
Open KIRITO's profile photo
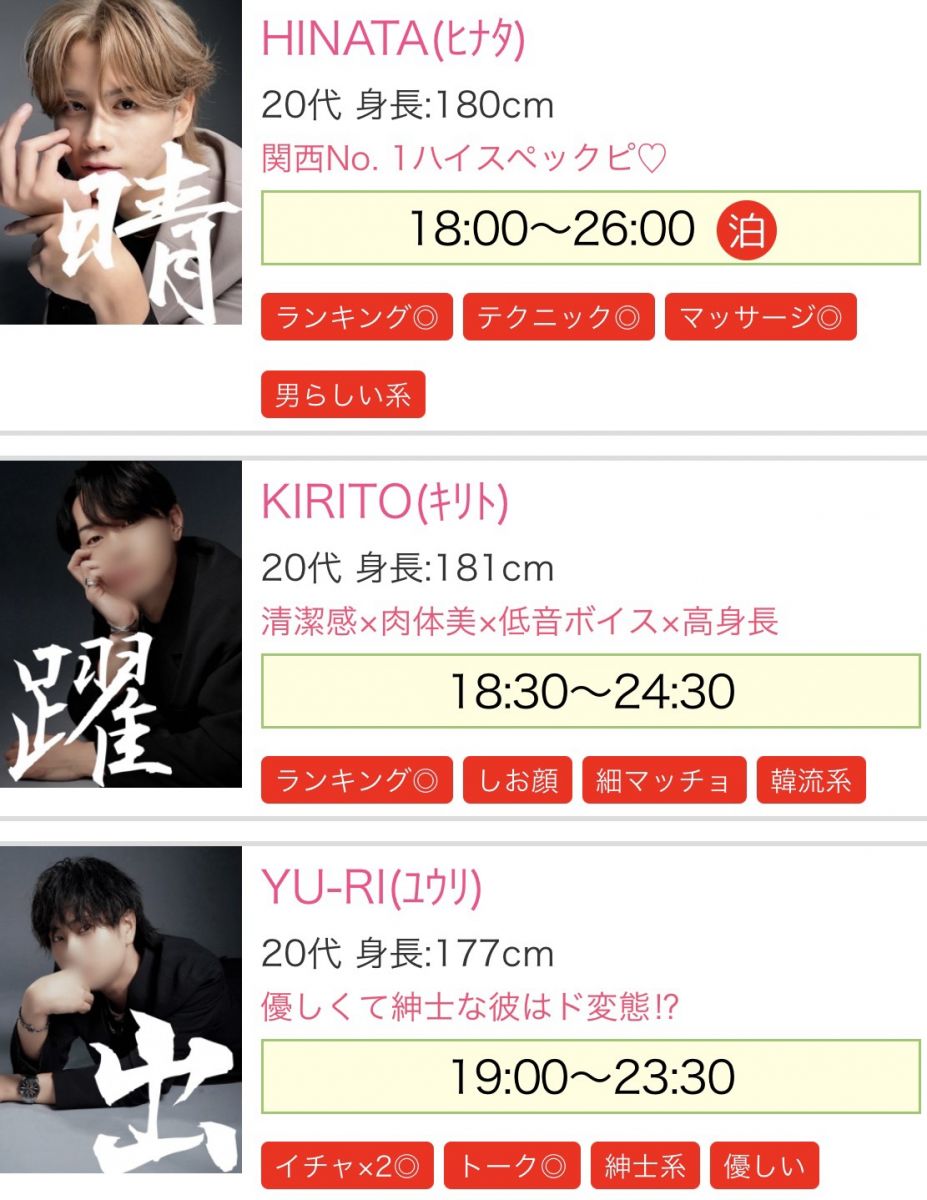pos(120,624)
